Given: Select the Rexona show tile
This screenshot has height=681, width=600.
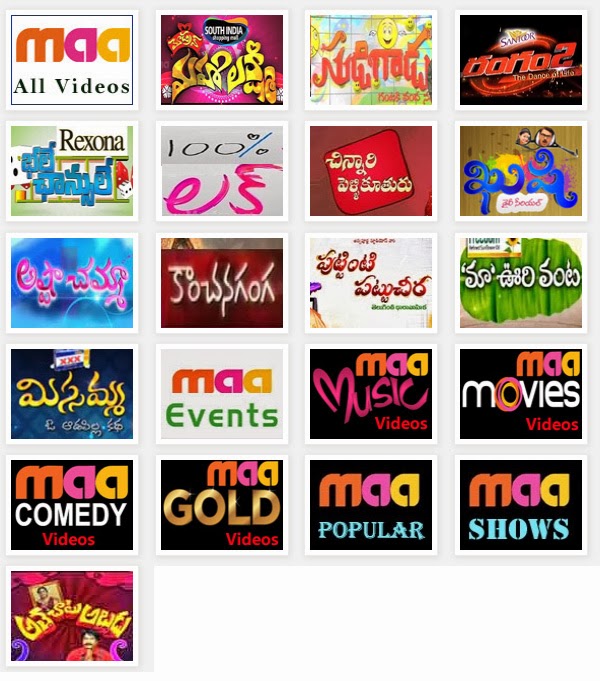Looking at the screenshot, I should (72, 171).
